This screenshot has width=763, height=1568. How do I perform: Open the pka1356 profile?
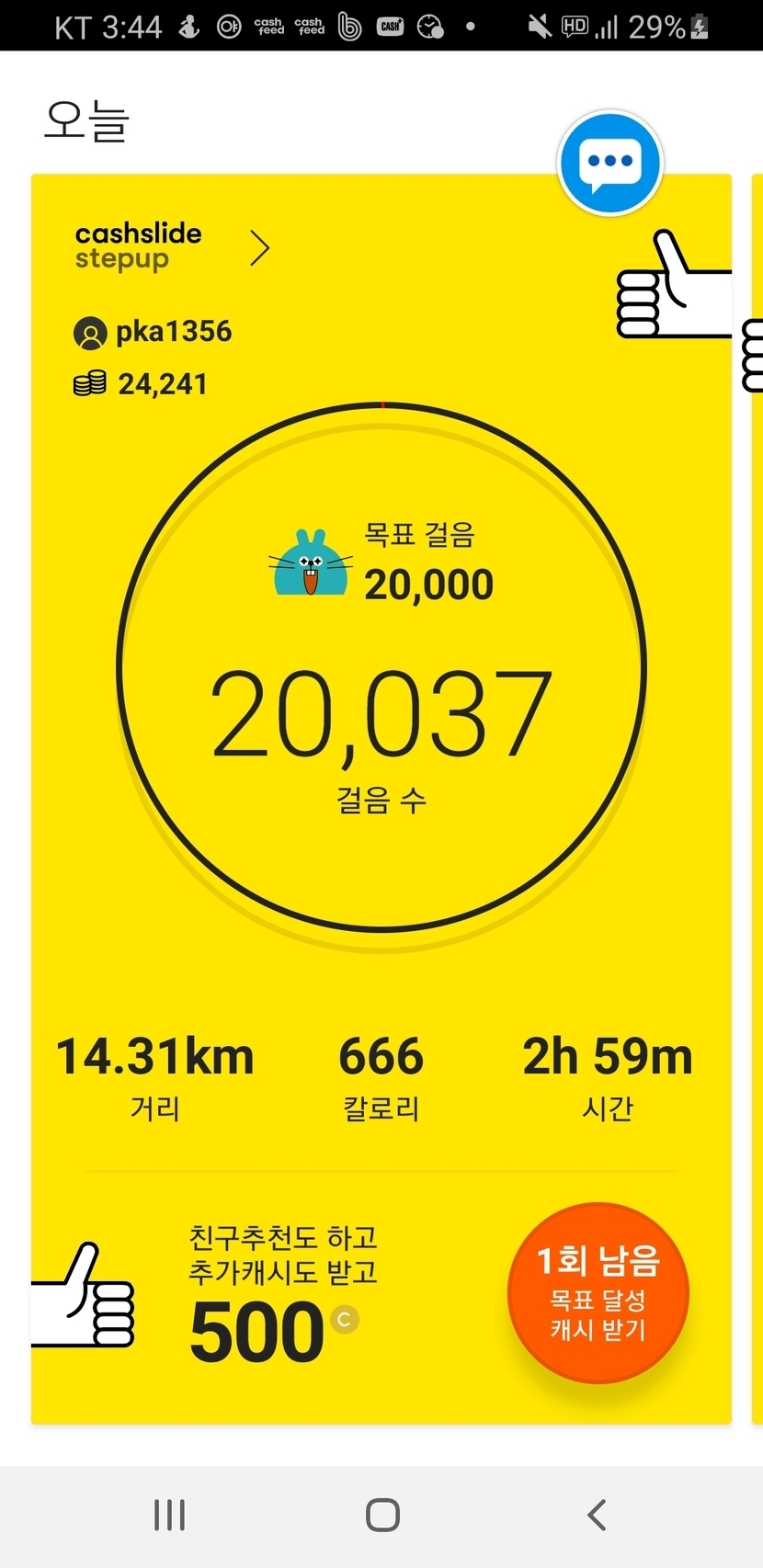(x=154, y=332)
